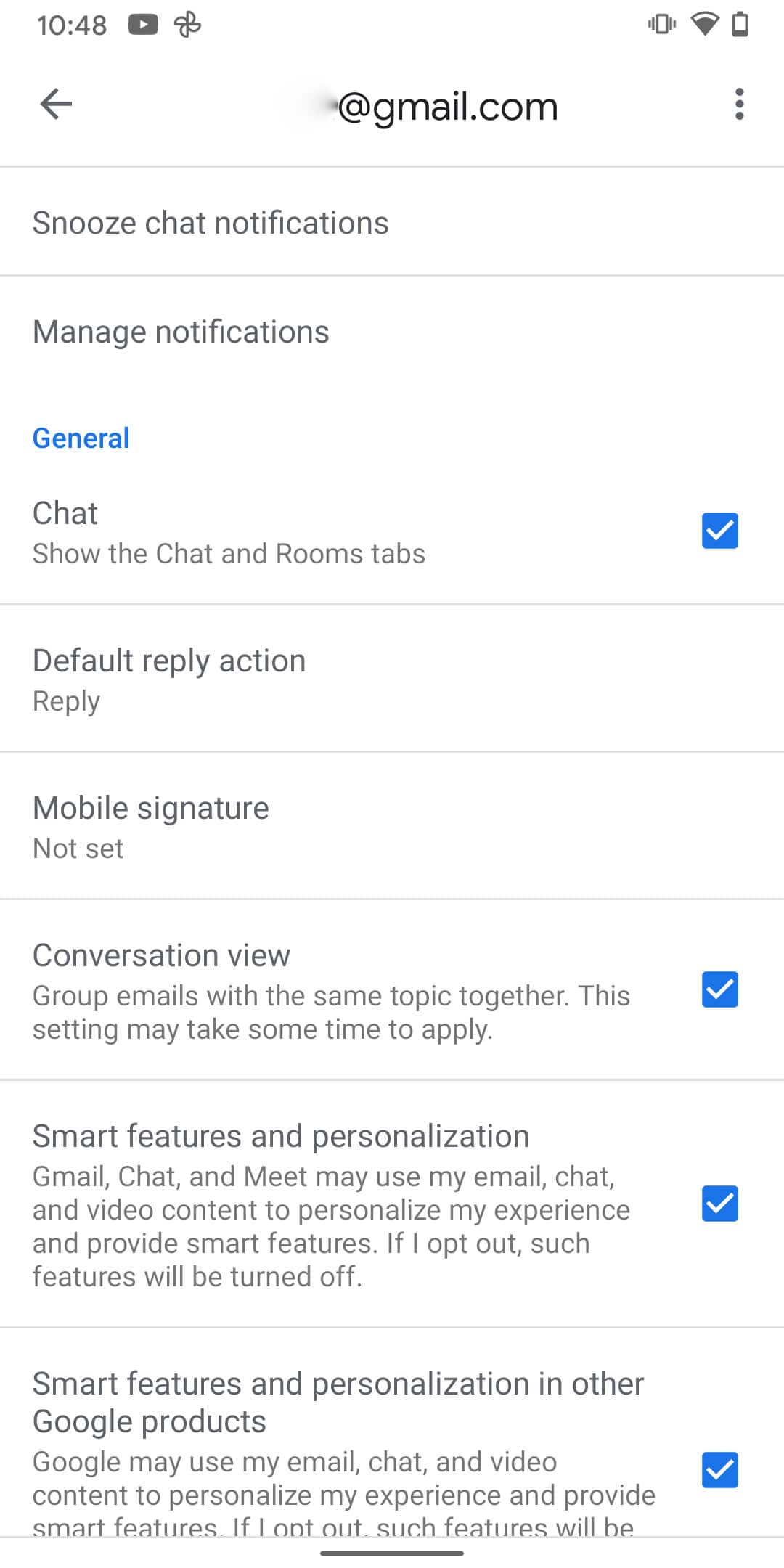The height and width of the screenshot is (1568, 784).
Task: Opt out of Smart features and personalization
Action: [719, 1204]
